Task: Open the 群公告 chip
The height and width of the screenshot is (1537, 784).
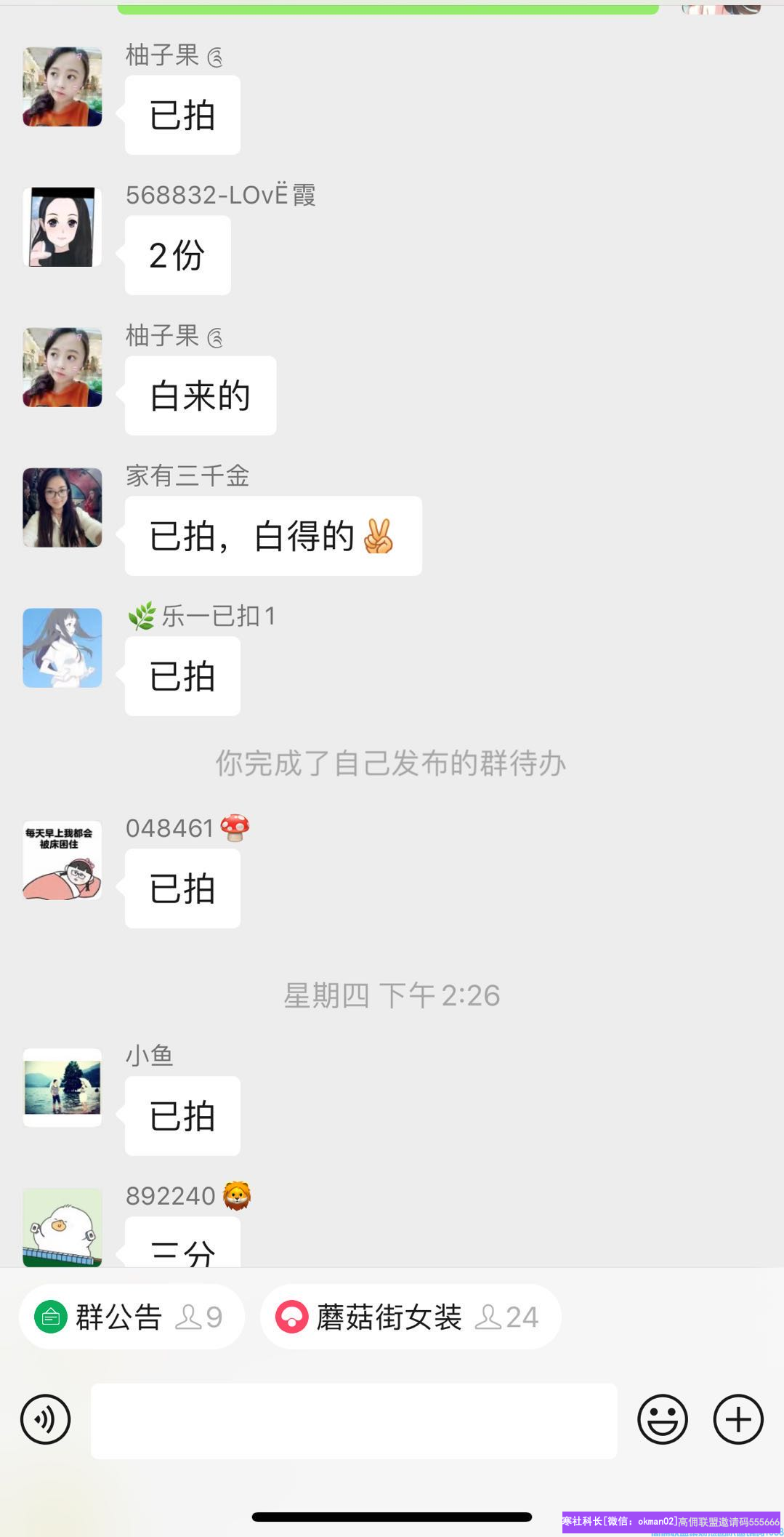Action: [132, 1317]
